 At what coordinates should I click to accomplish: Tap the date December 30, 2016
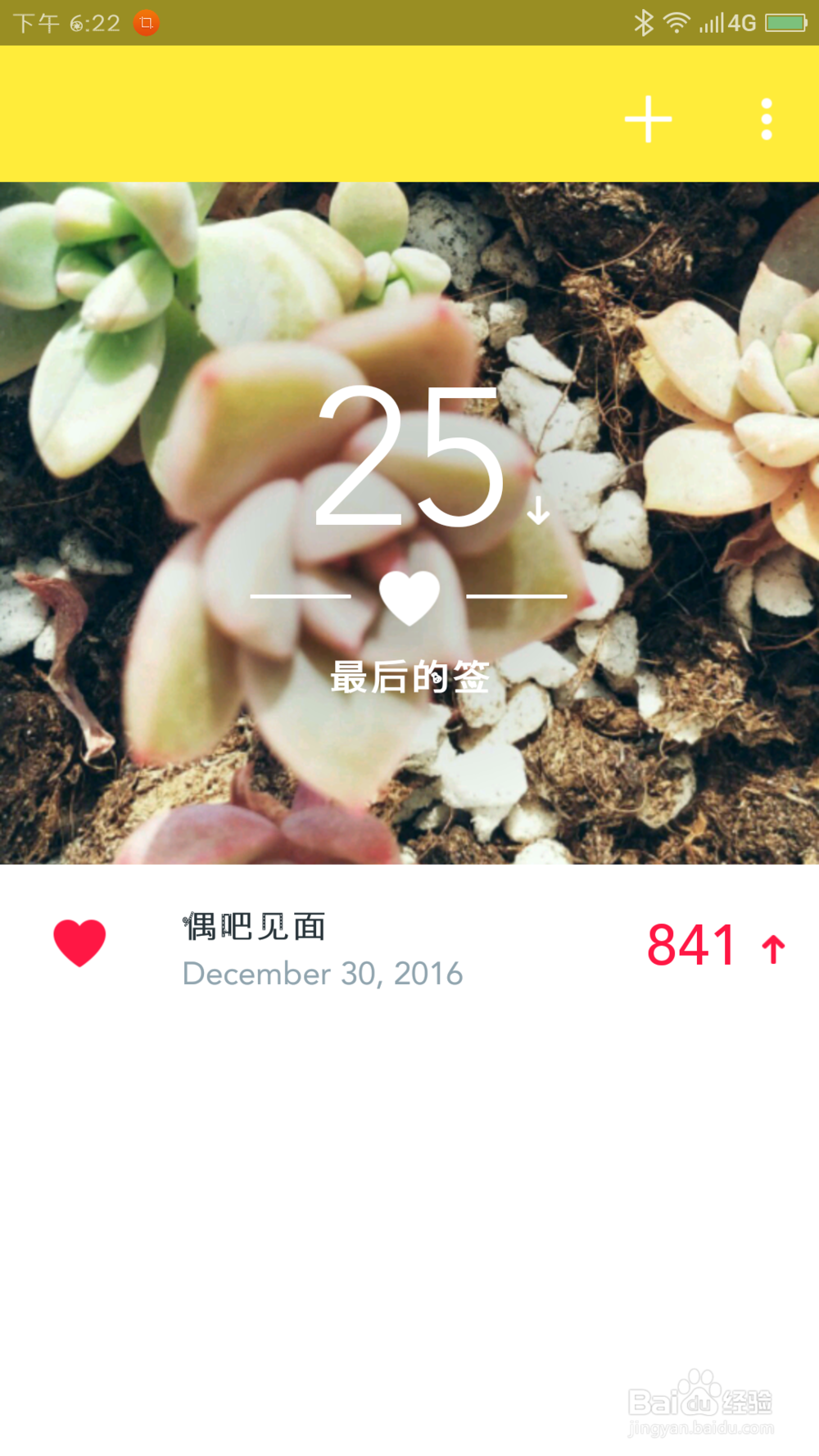pyautogui.click(x=324, y=974)
